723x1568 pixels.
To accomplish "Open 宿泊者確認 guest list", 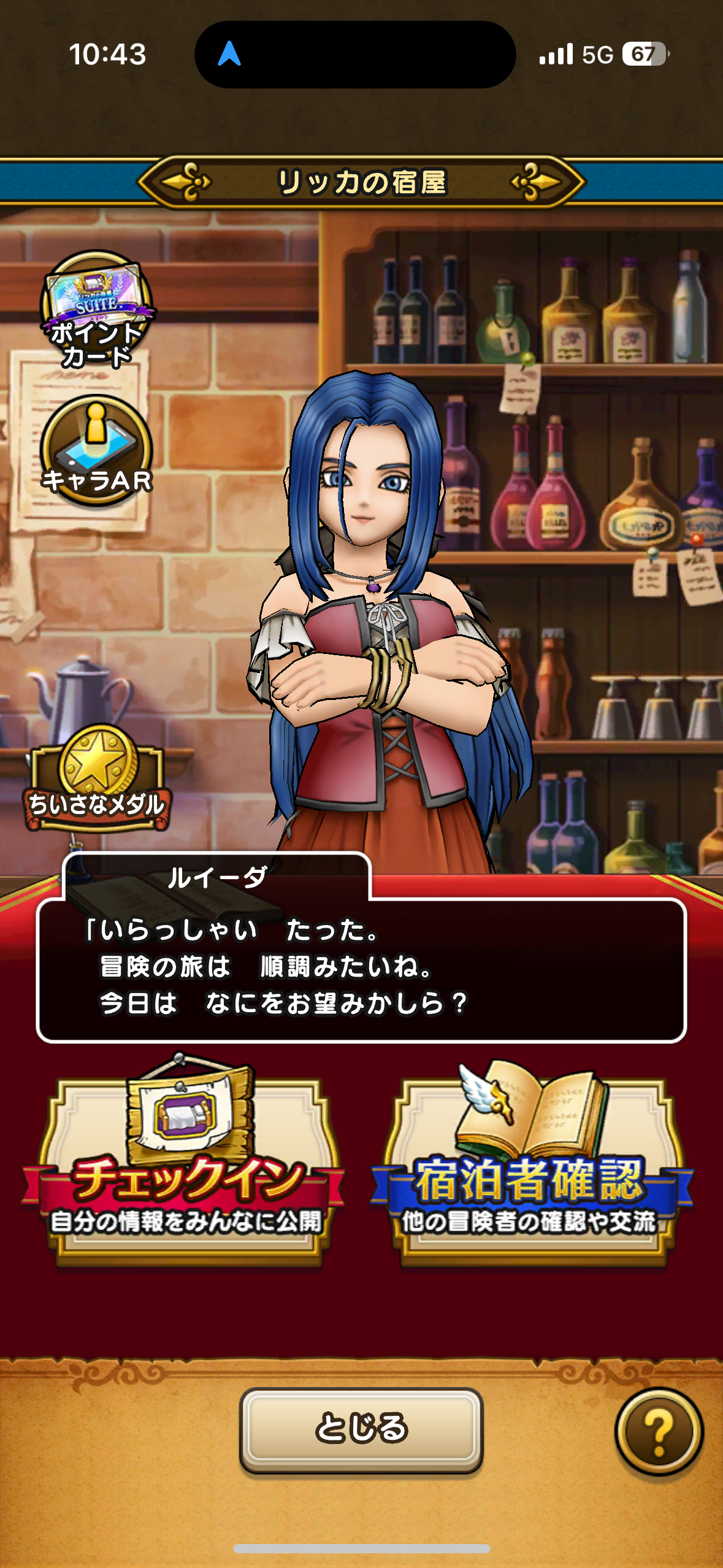I will [x=532, y=1161].
